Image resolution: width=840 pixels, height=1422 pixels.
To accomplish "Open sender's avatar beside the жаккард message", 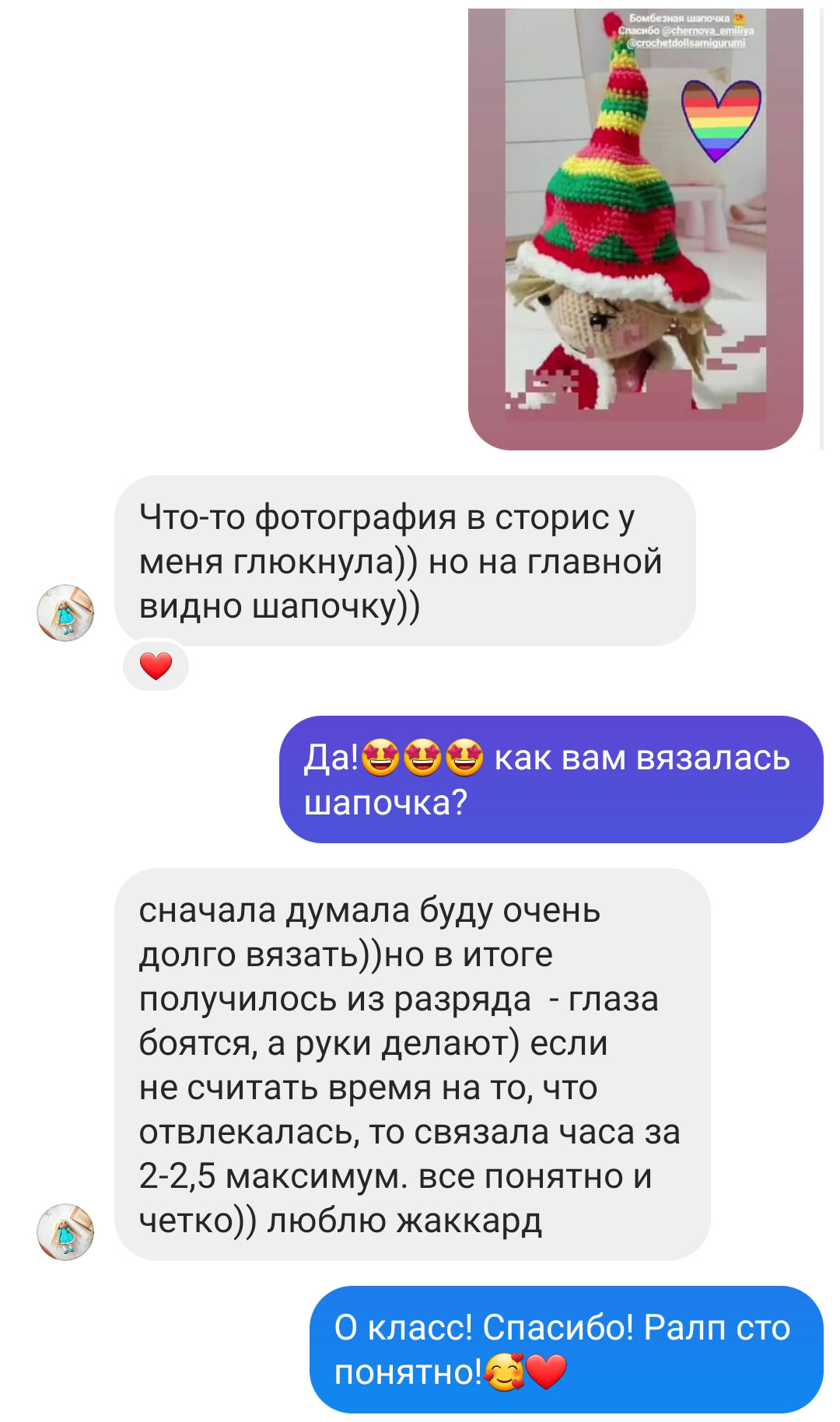I will [65, 1232].
